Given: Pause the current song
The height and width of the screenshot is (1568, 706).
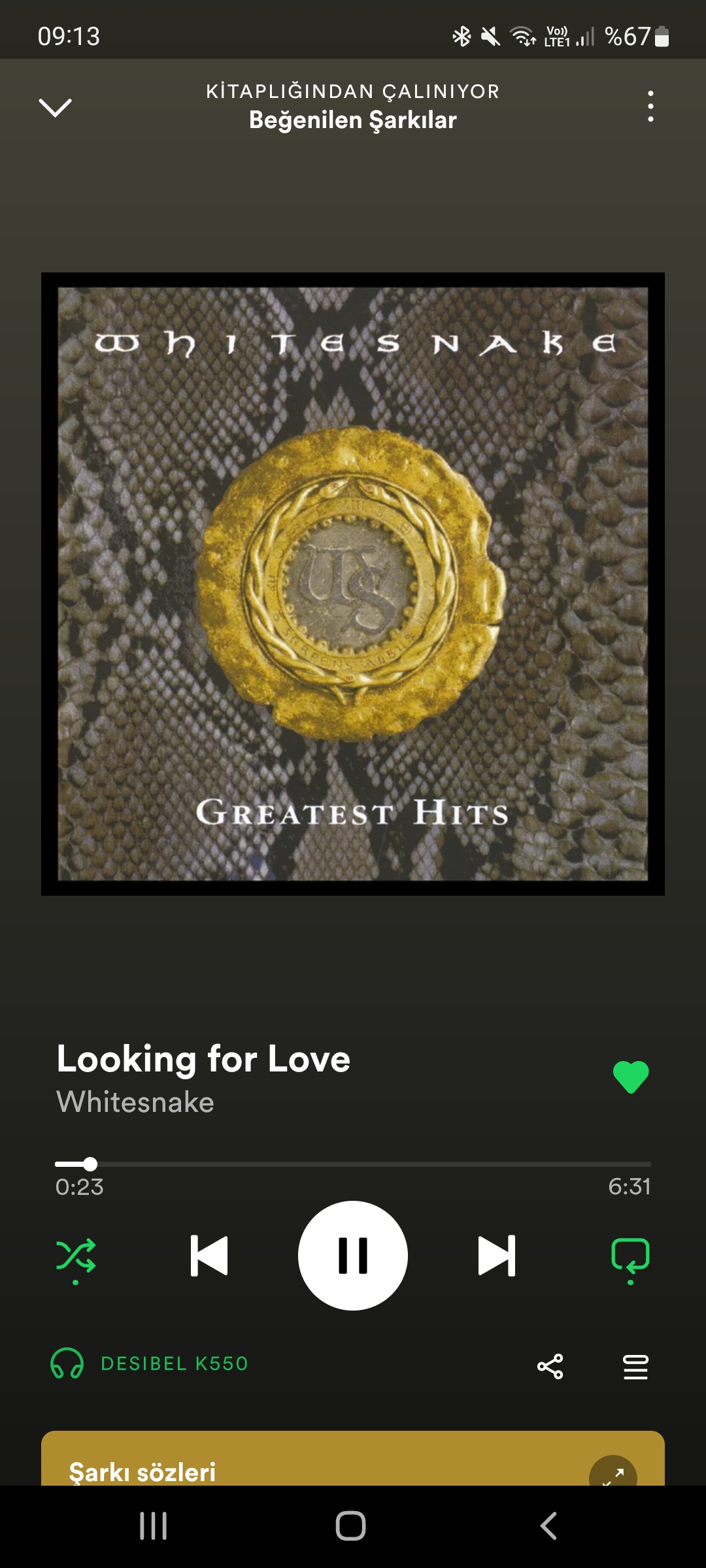Looking at the screenshot, I should (353, 1256).
